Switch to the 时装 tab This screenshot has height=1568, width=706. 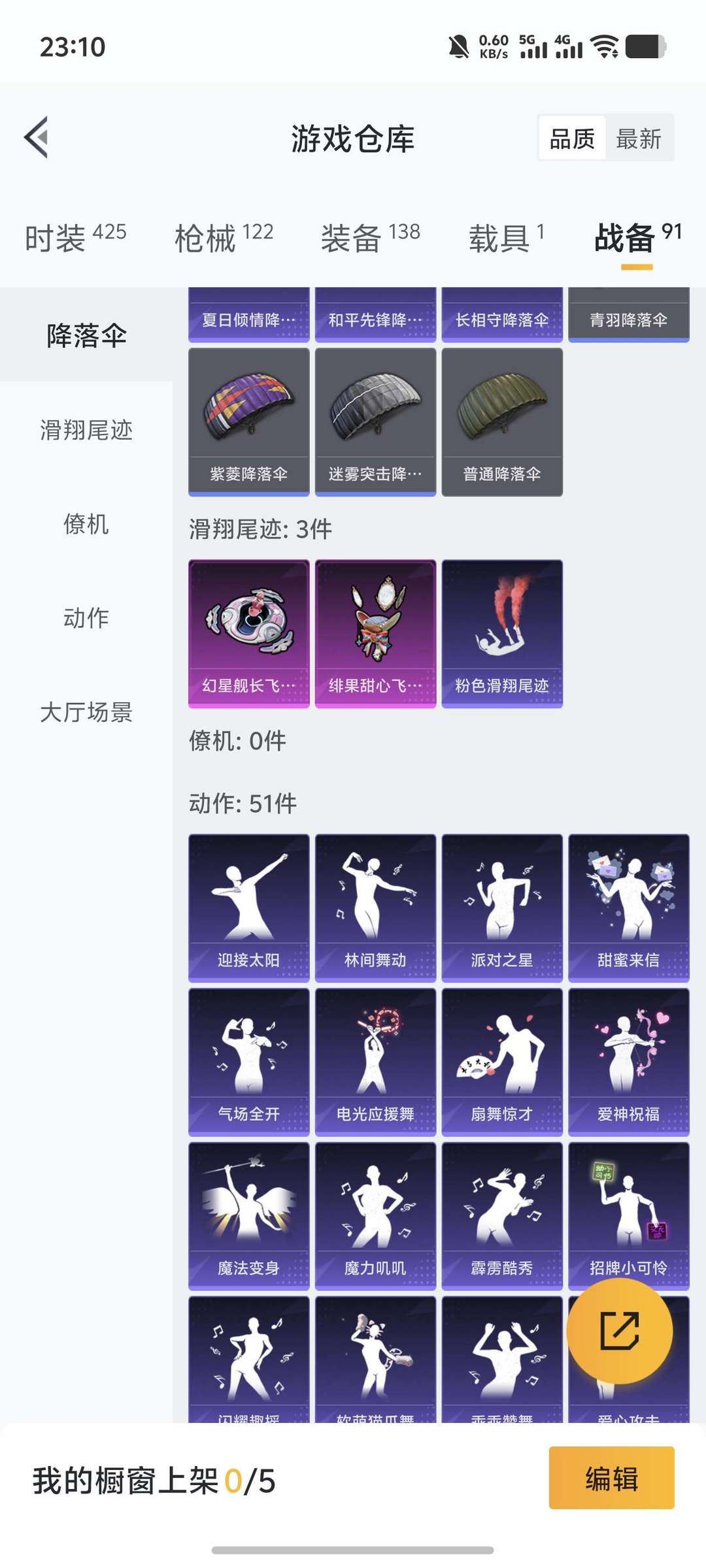point(75,237)
